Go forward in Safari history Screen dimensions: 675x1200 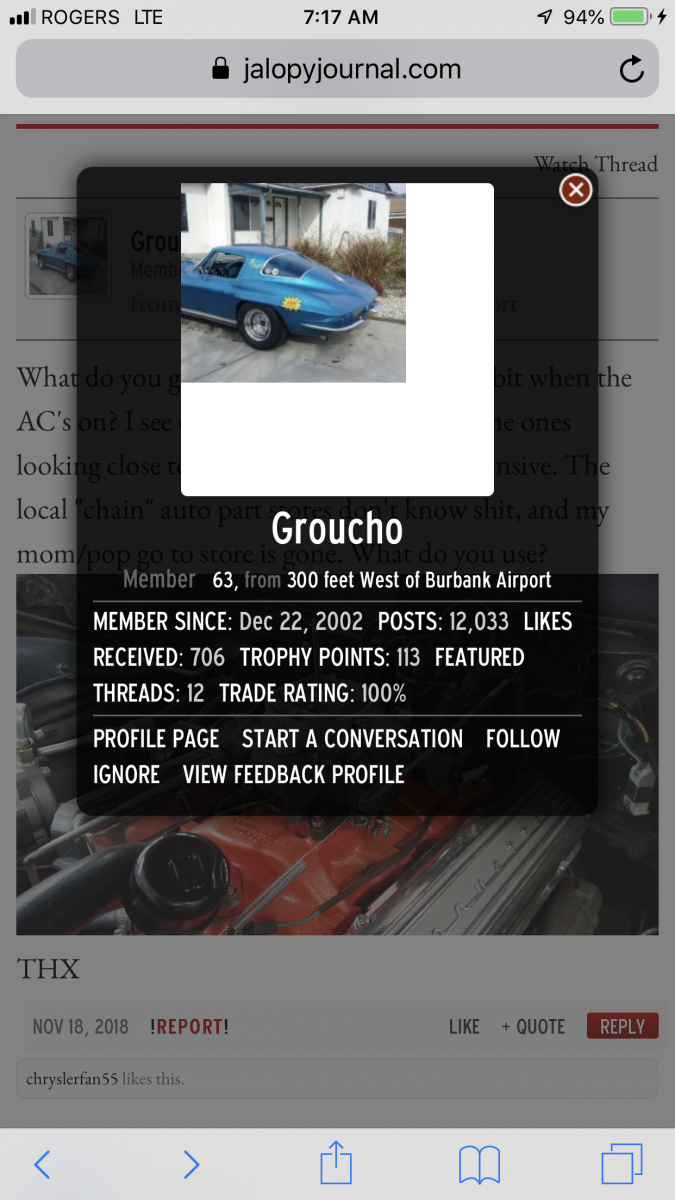coord(191,1164)
